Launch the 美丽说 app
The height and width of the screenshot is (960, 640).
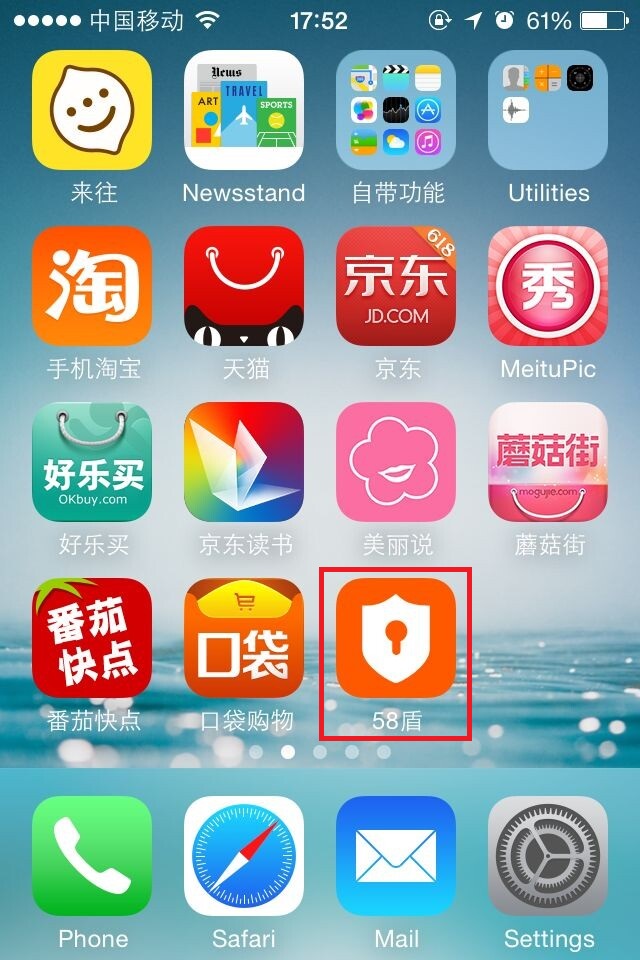click(396, 462)
